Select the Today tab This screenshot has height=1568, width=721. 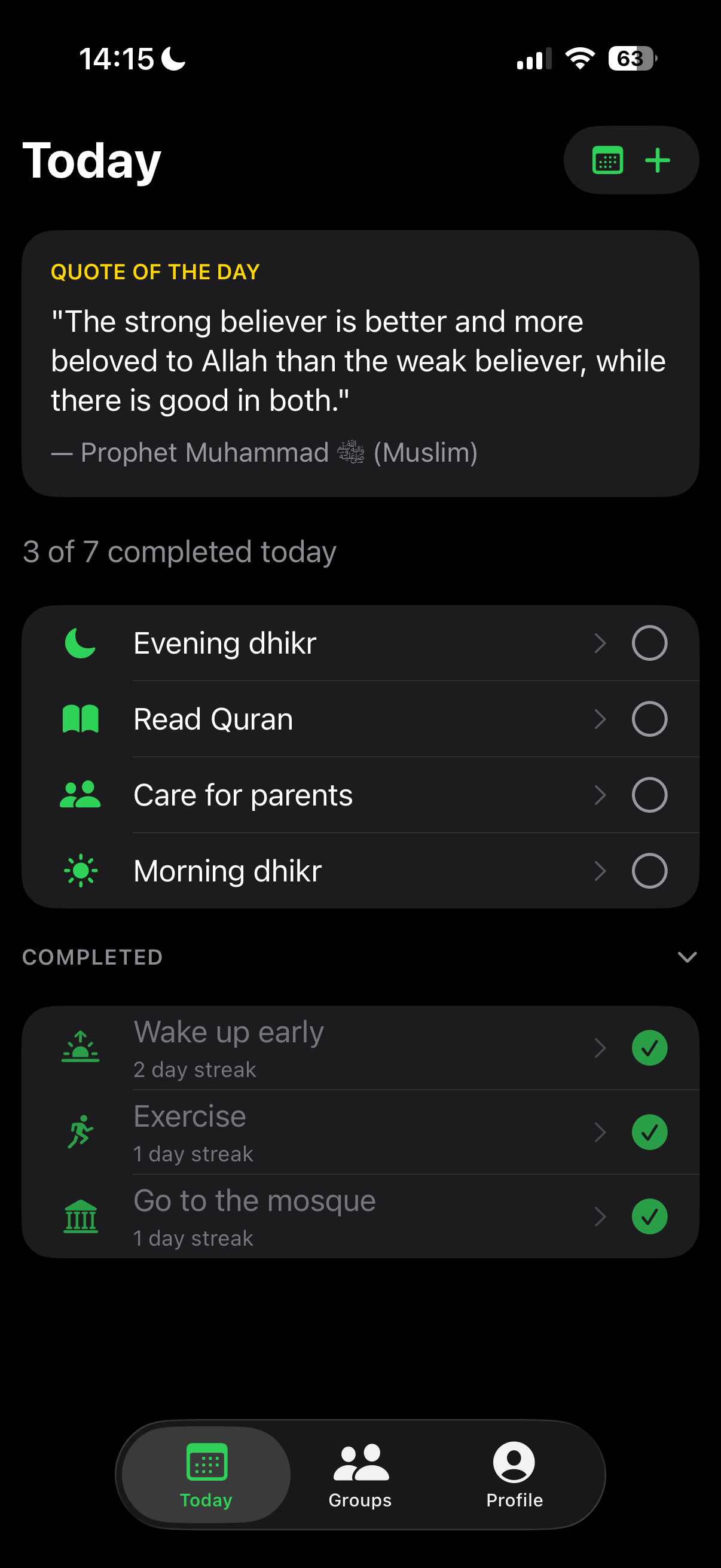point(206,1475)
